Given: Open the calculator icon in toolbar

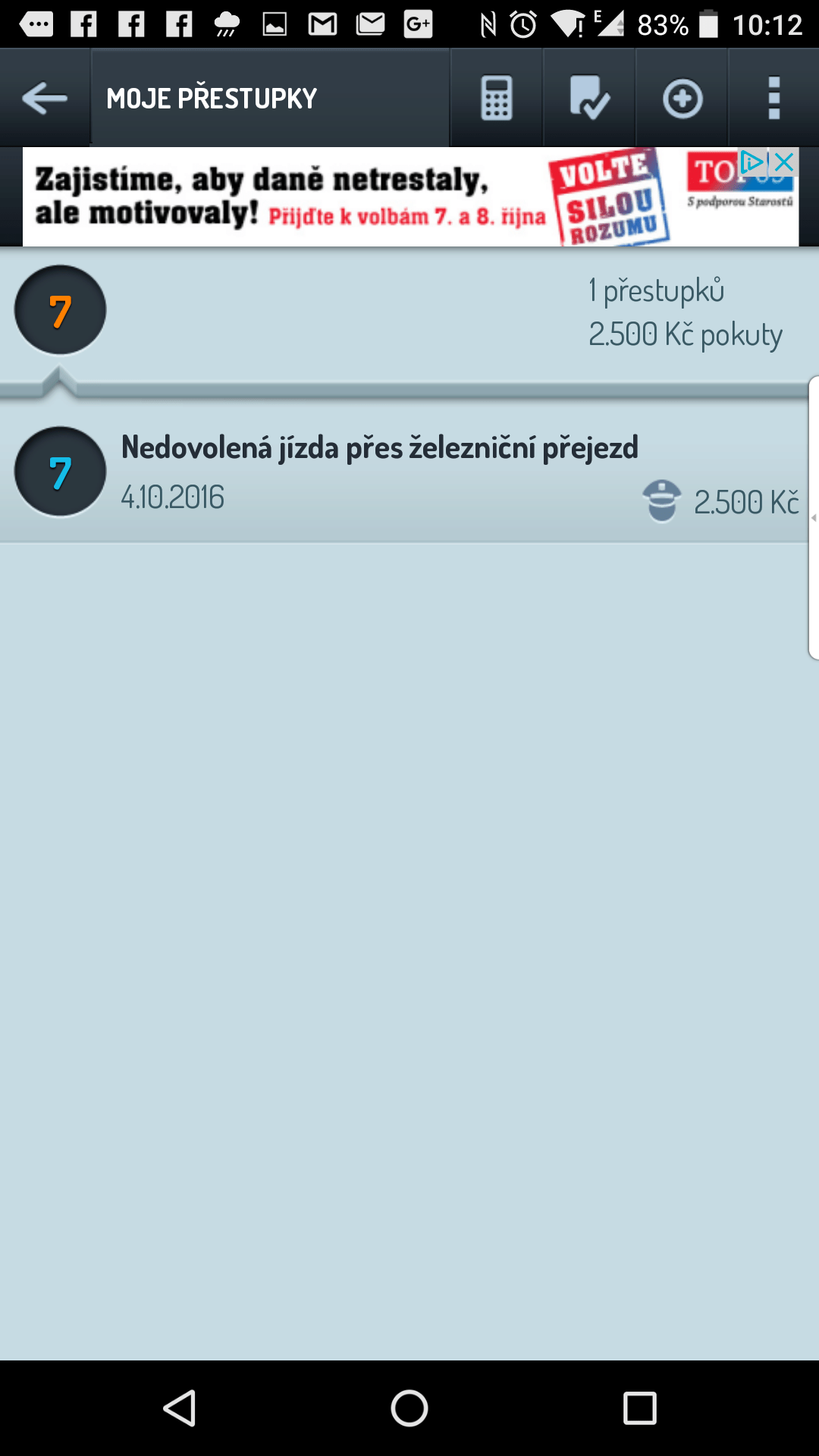Looking at the screenshot, I should coord(497,98).
